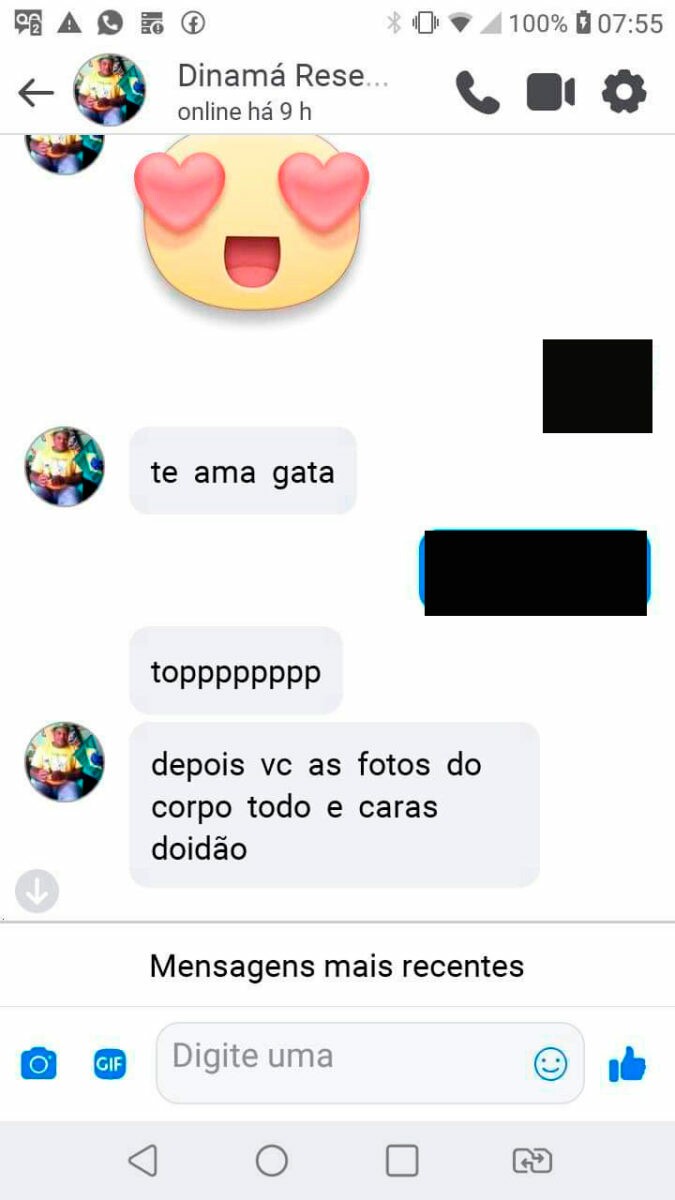Viewport: 675px width, 1200px height.
Task: Tap the system back button
Action: (x=143, y=1161)
